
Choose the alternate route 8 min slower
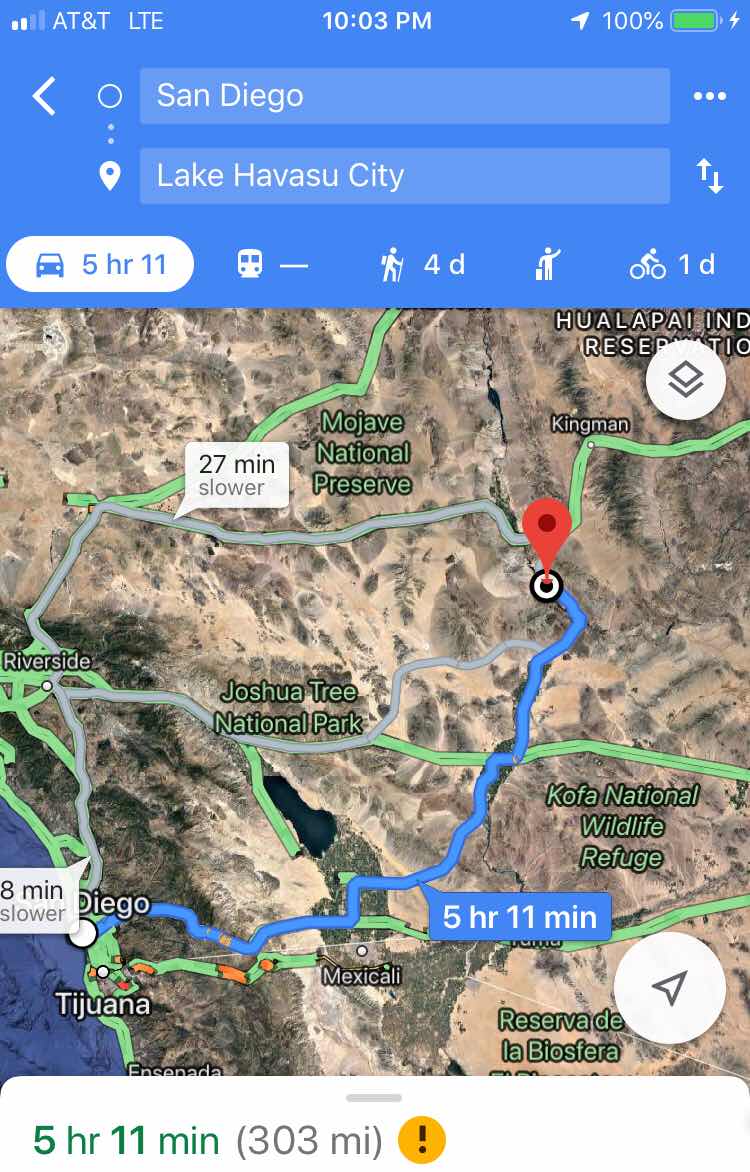32,899
